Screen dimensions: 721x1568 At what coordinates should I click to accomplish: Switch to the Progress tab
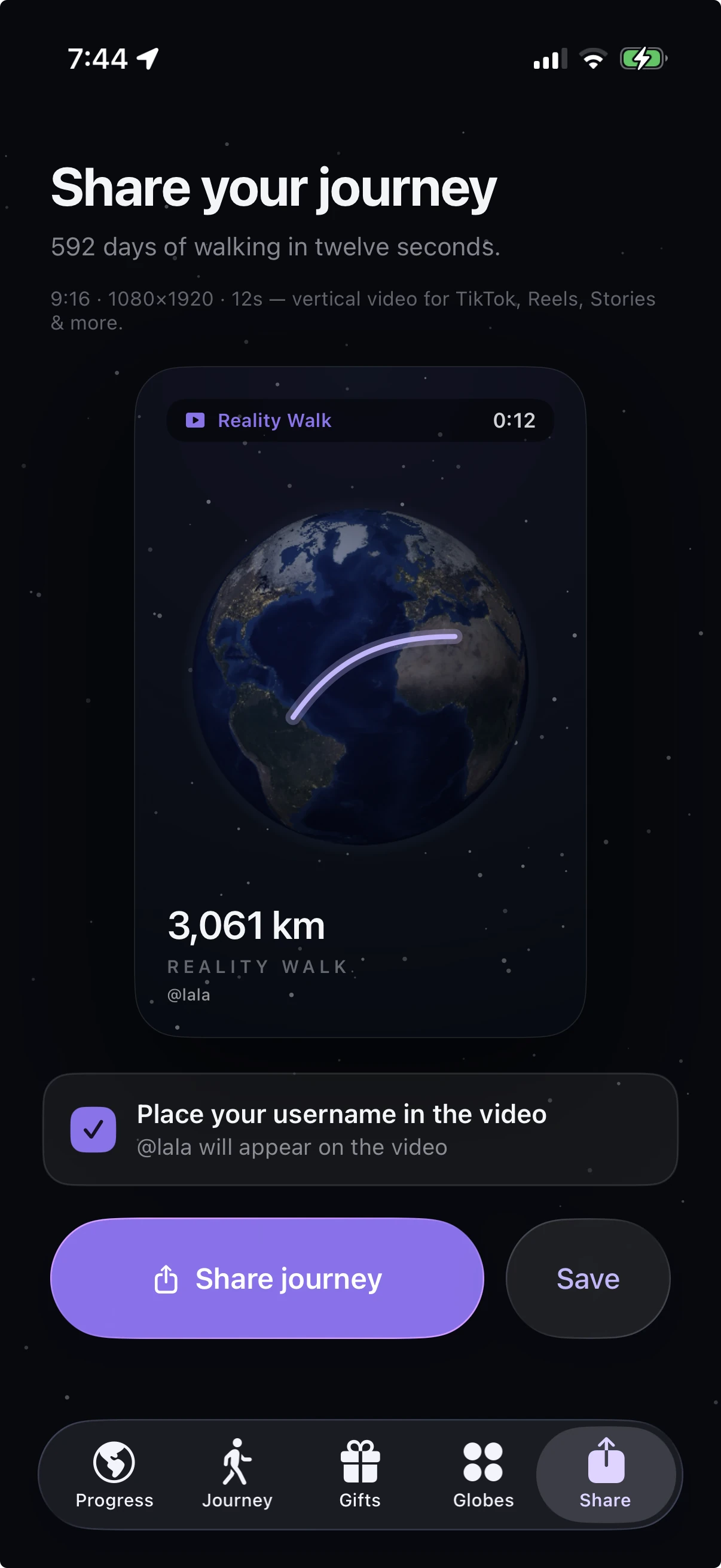[114, 1474]
